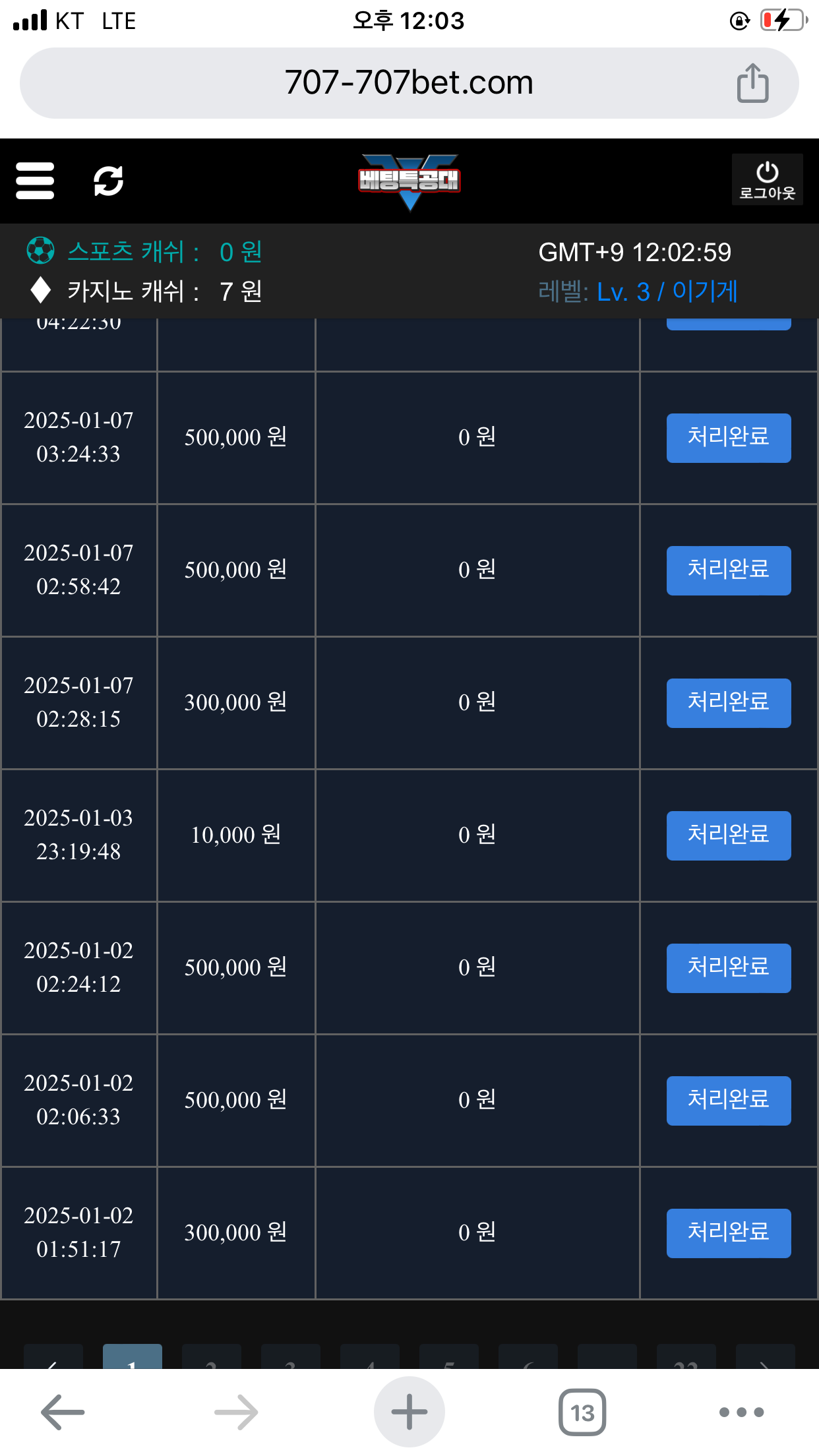819x1456 pixels.
Task: Open the hamburger menu
Action: 35,181
